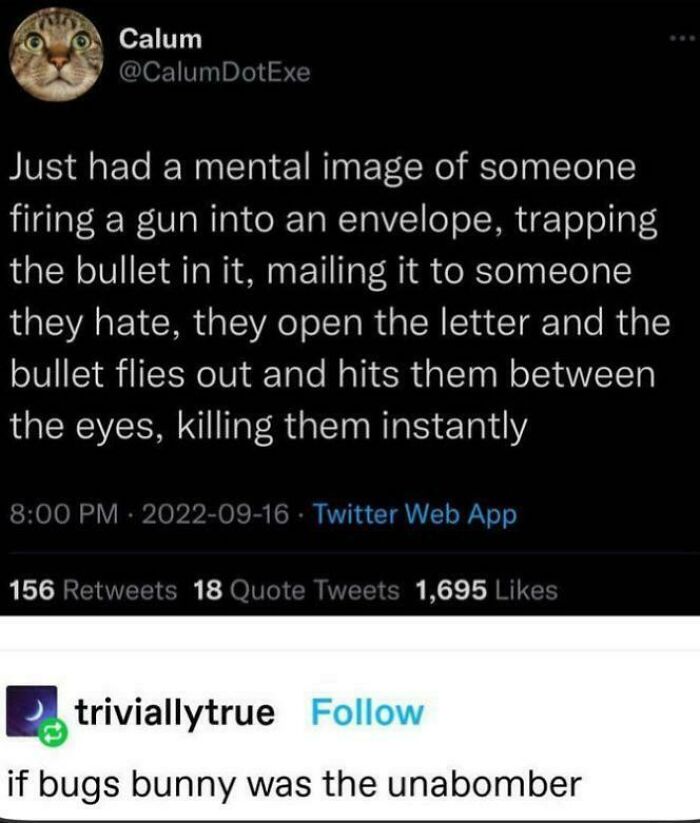Open triviallytrue's blog from the username
This screenshot has width=700, height=823.
[175, 713]
